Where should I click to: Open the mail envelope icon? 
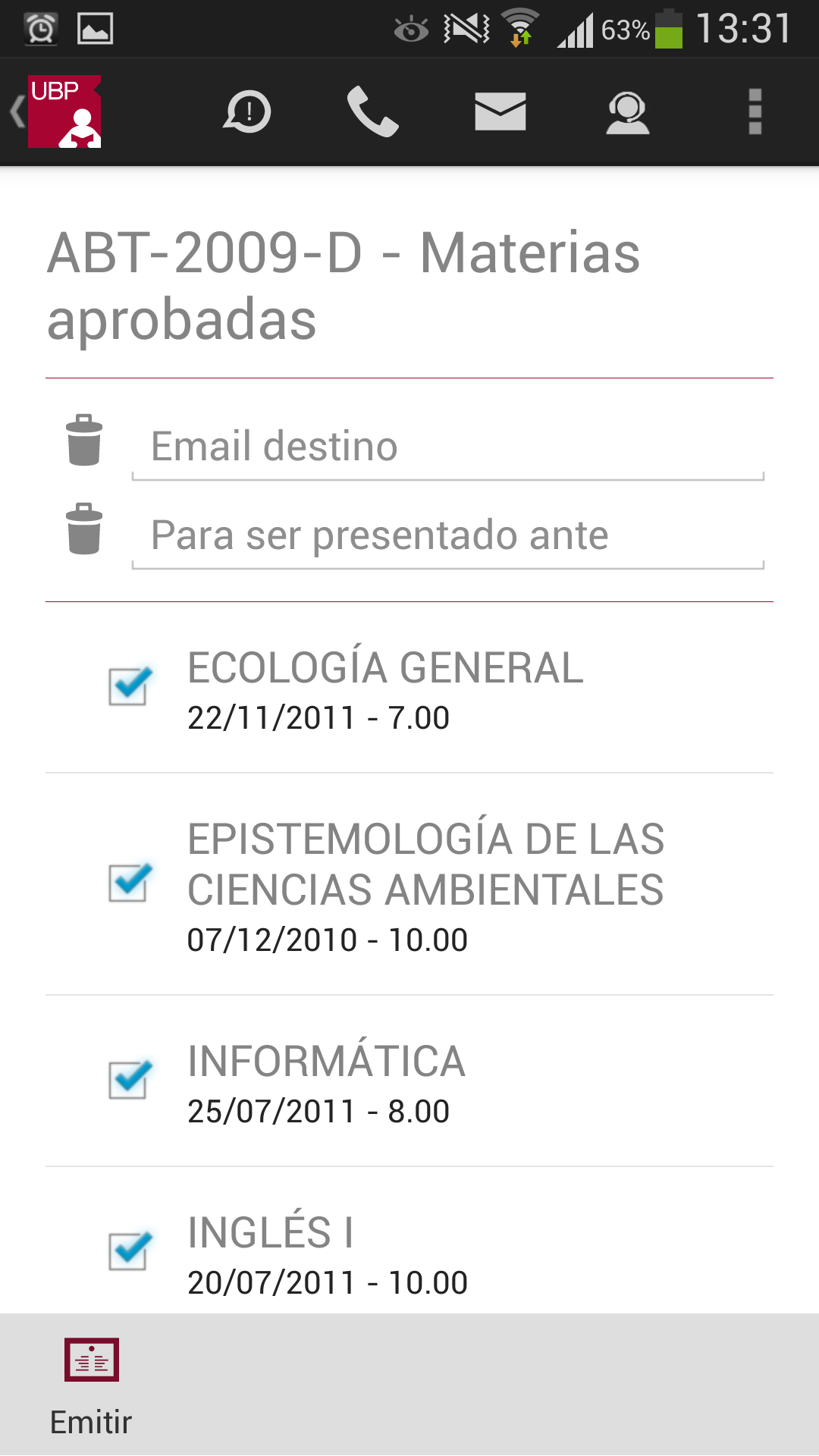(x=500, y=111)
